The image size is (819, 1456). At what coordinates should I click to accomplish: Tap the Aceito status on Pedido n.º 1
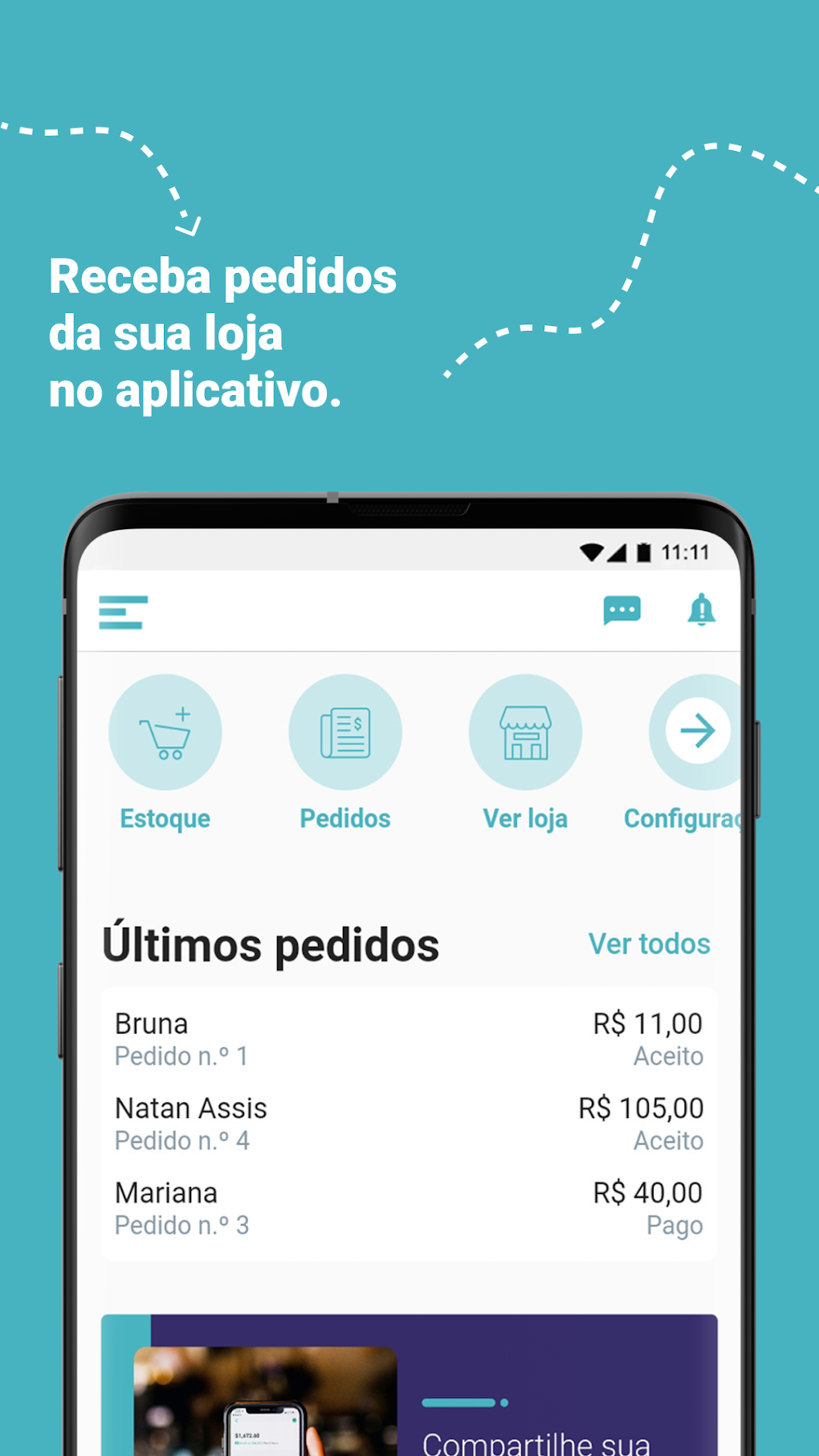[670, 1056]
